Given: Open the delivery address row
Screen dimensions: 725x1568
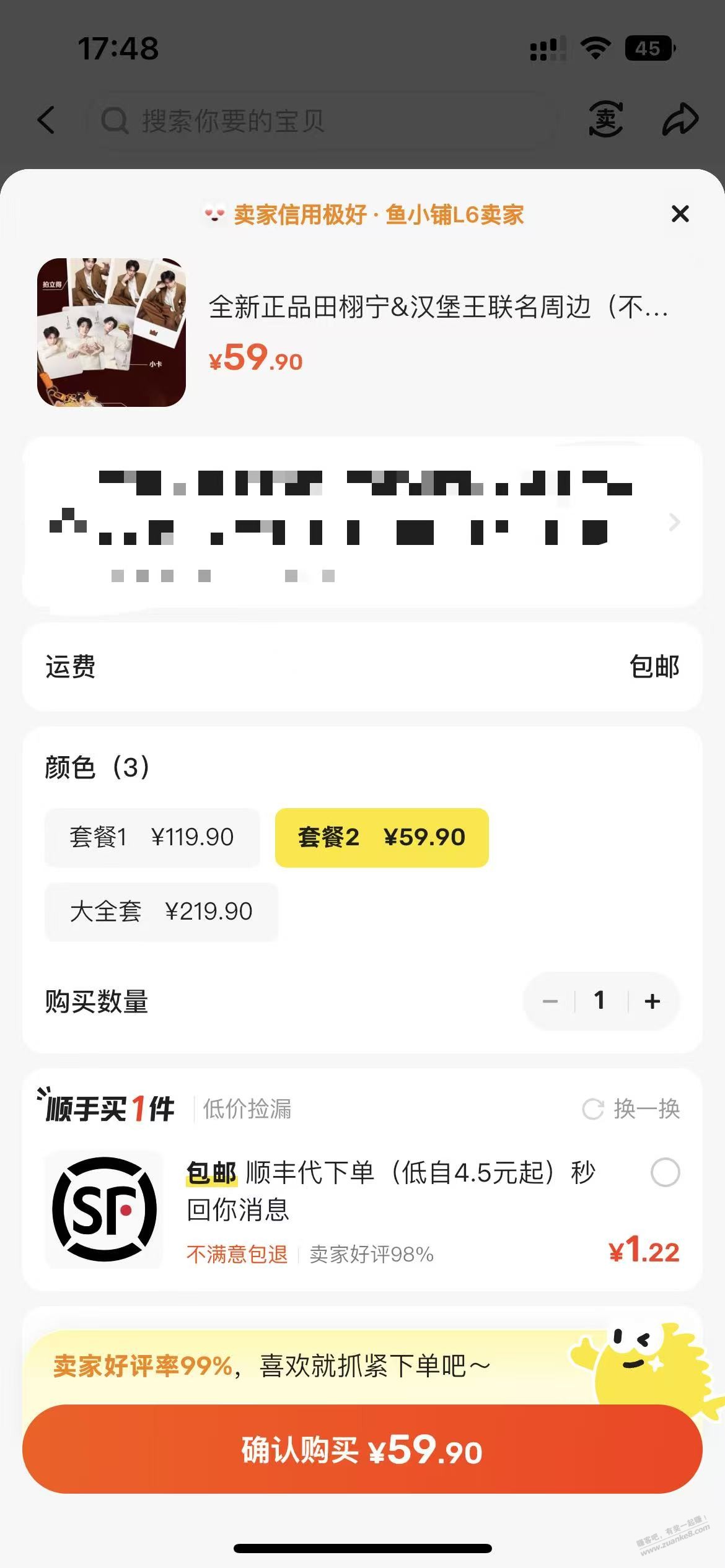Looking at the screenshot, I should (x=362, y=522).
